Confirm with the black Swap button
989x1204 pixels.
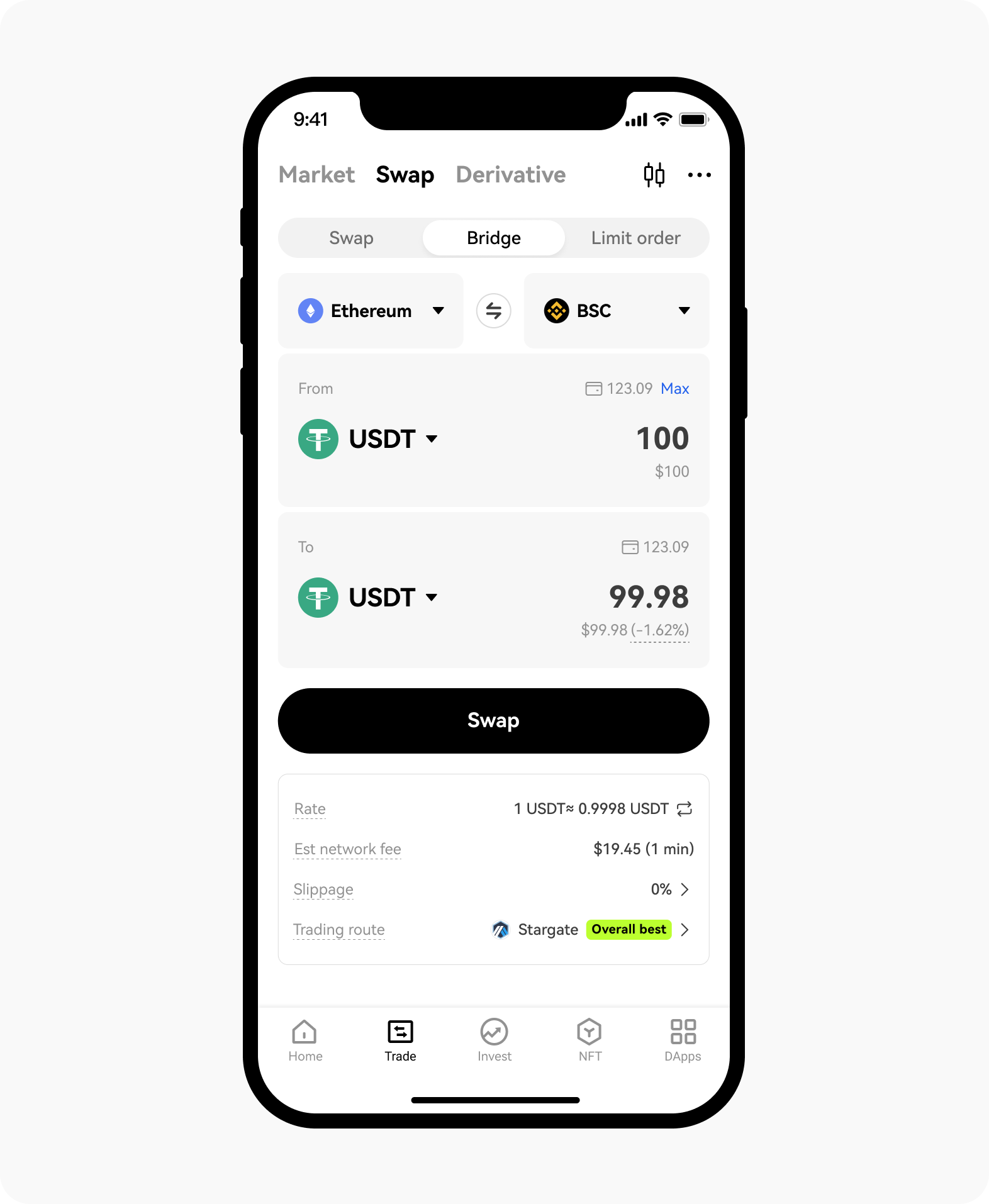tap(493, 721)
